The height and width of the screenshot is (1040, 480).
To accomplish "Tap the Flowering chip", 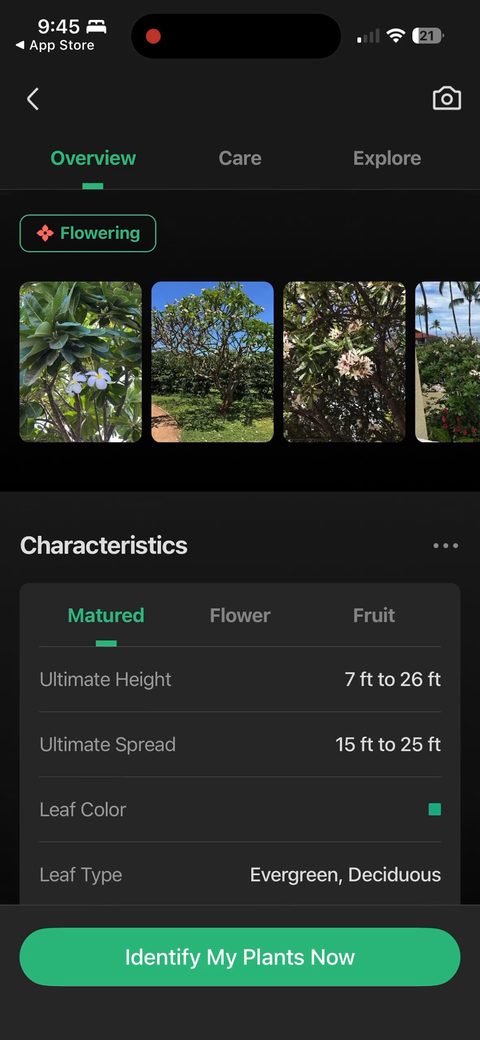I will [88, 233].
